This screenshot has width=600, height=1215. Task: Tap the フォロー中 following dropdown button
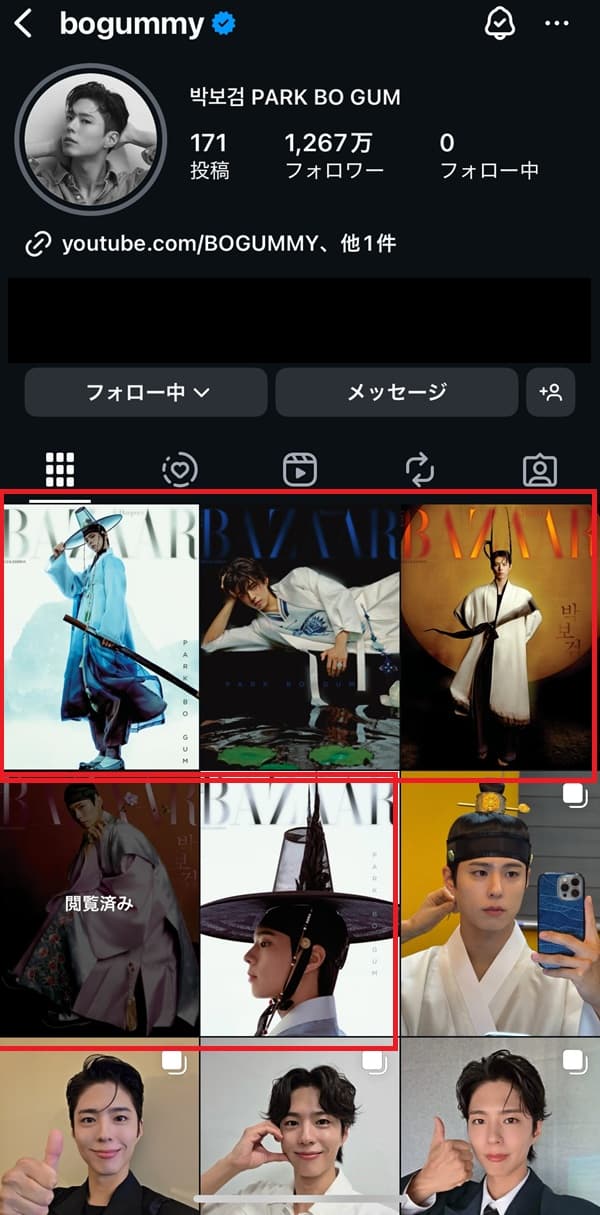146,392
